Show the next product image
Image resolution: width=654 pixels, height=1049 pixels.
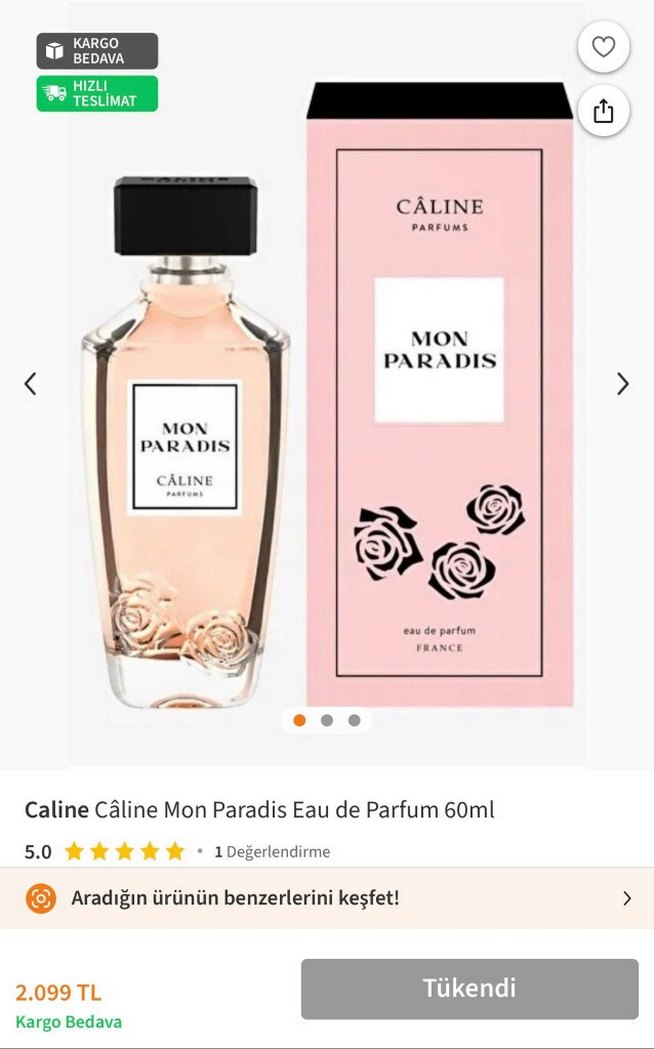pyautogui.click(x=623, y=383)
